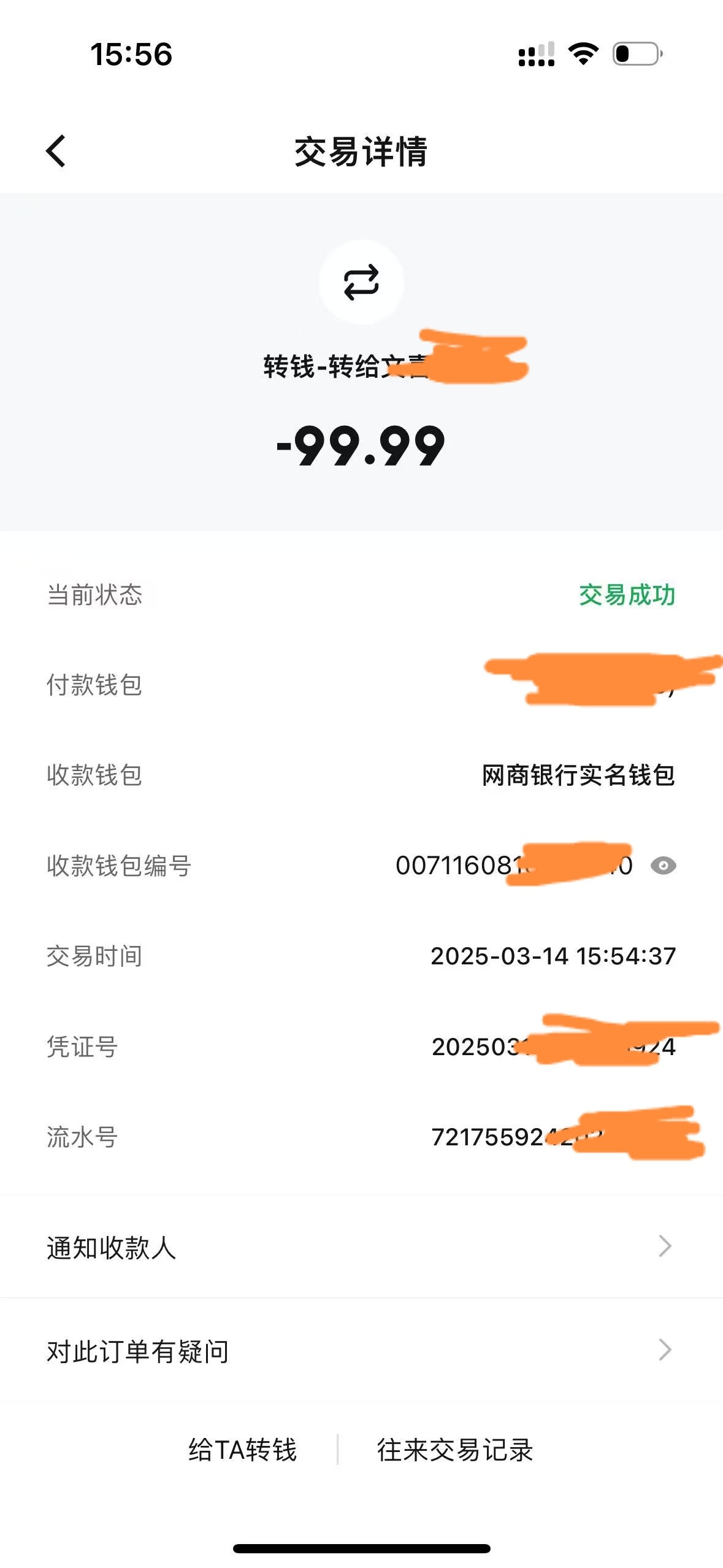The height and width of the screenshot is (1568, 723).
Task: Go back from the 交易详情 page
Action: 56,151
